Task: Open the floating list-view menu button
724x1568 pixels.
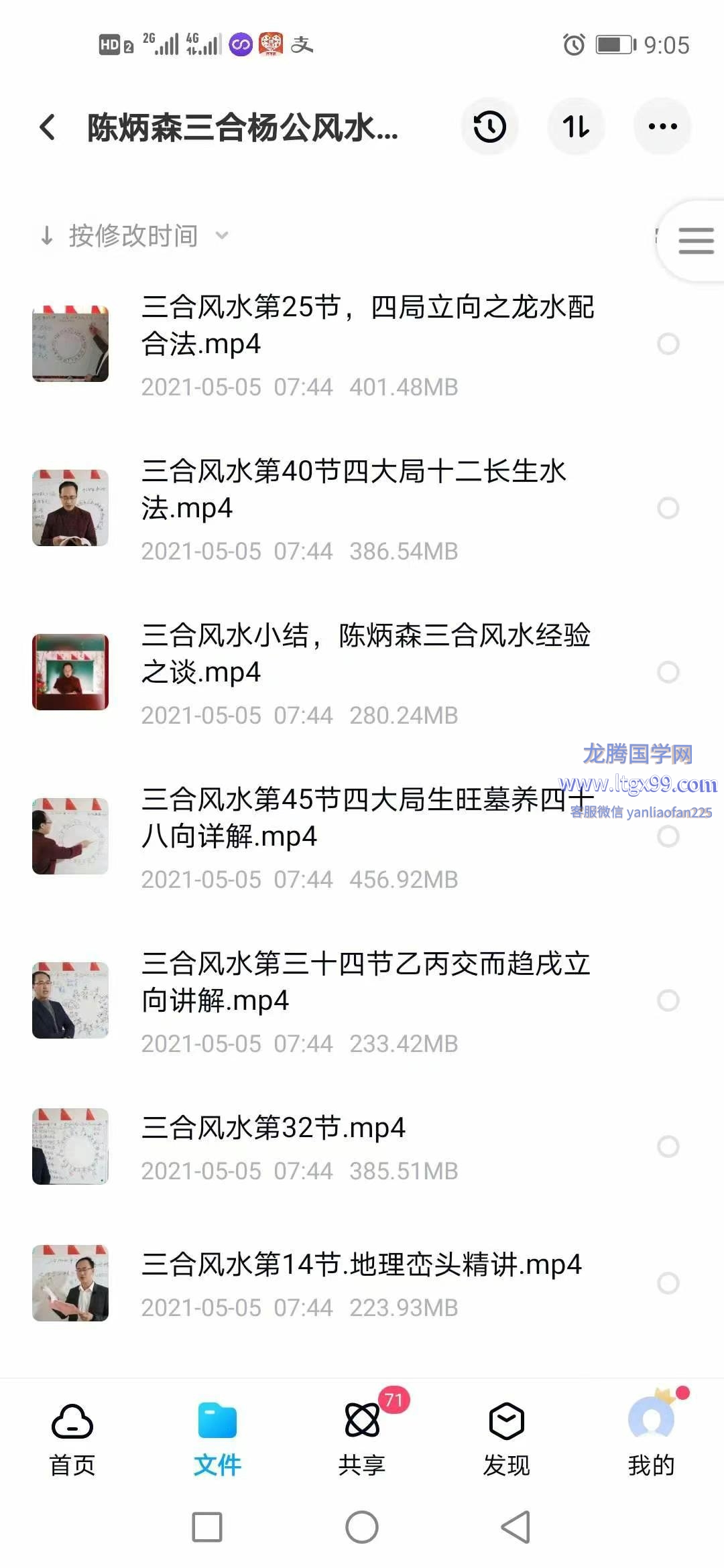Action: tap(695, 241)
